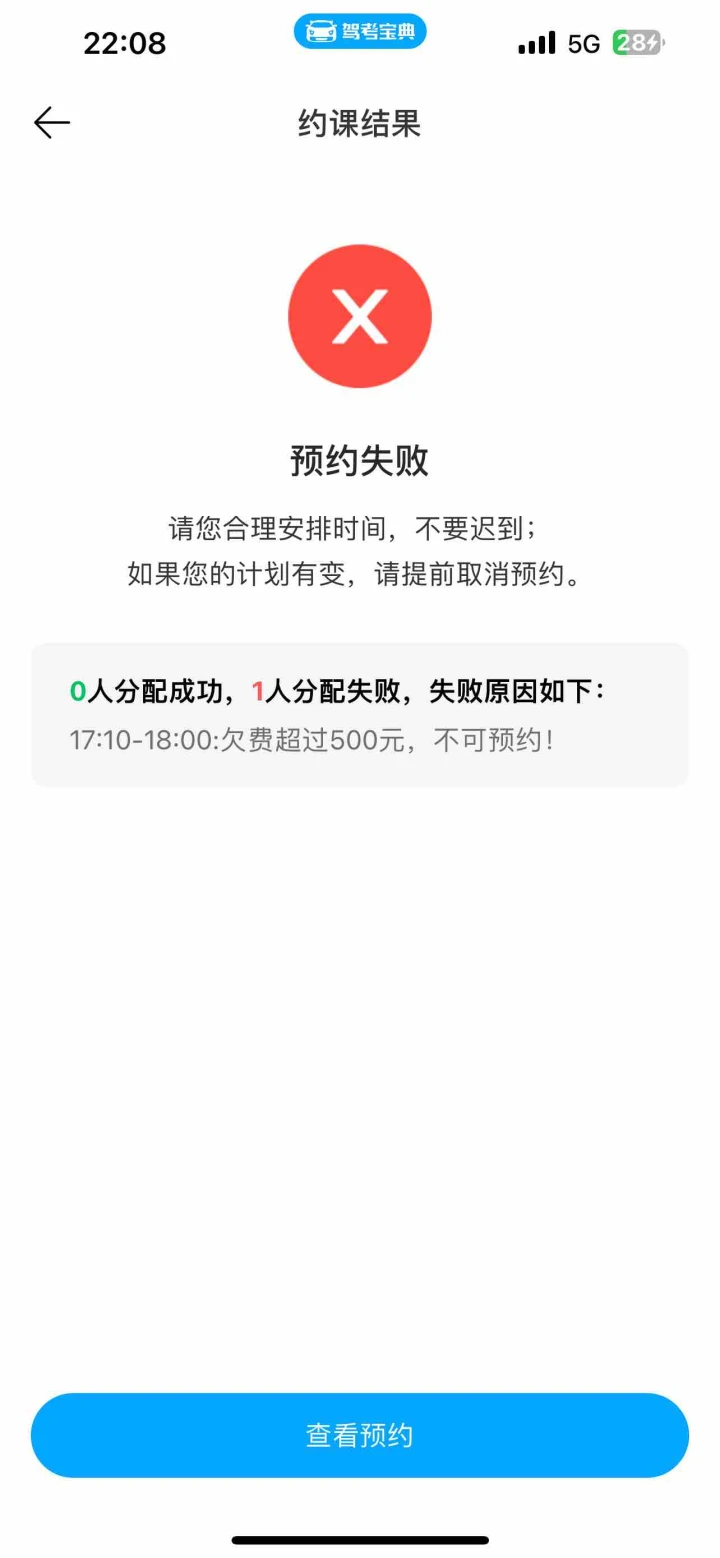Return to 驾考宝典 via status bar pill
The image size is (720, 1558).
[x=360, y=32]
